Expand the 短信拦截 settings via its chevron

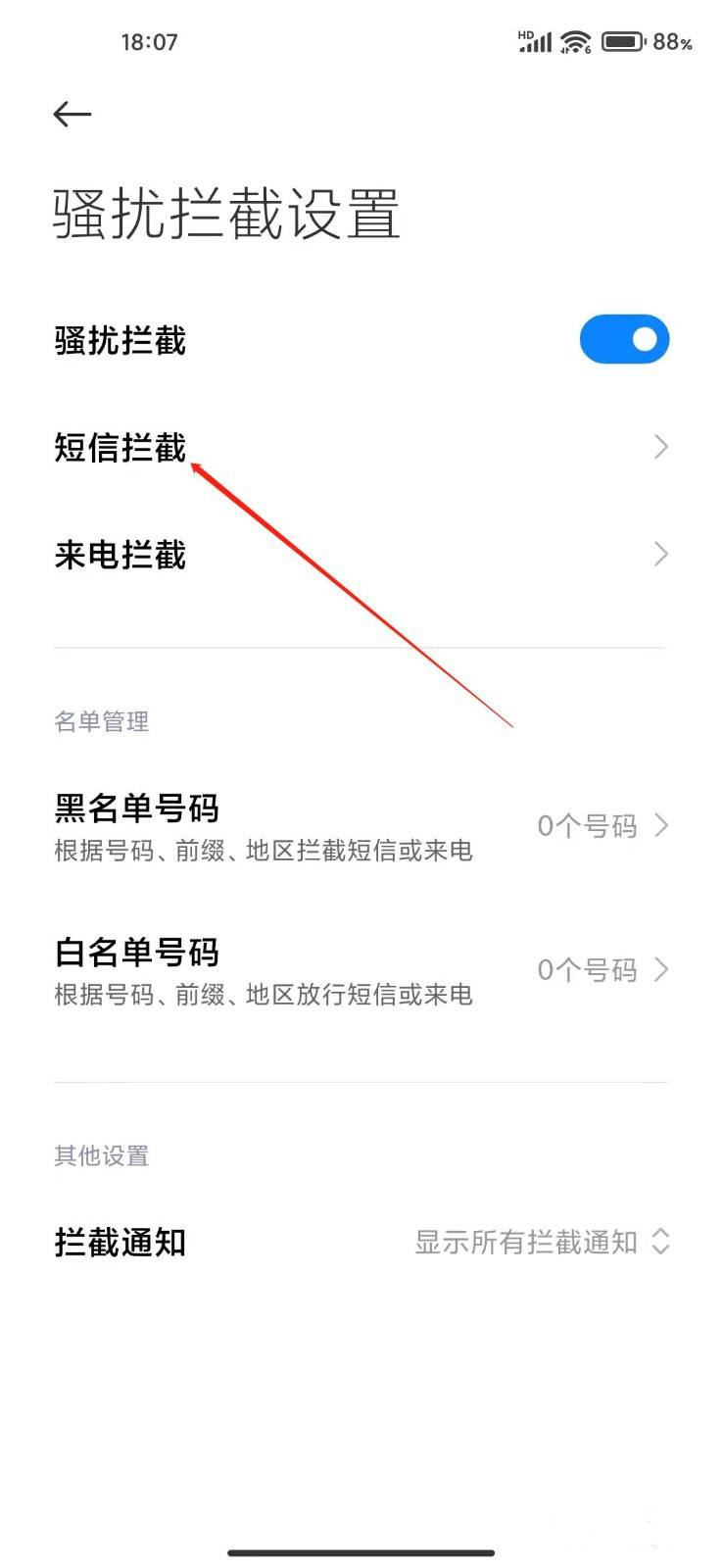[x=662, y=447]
